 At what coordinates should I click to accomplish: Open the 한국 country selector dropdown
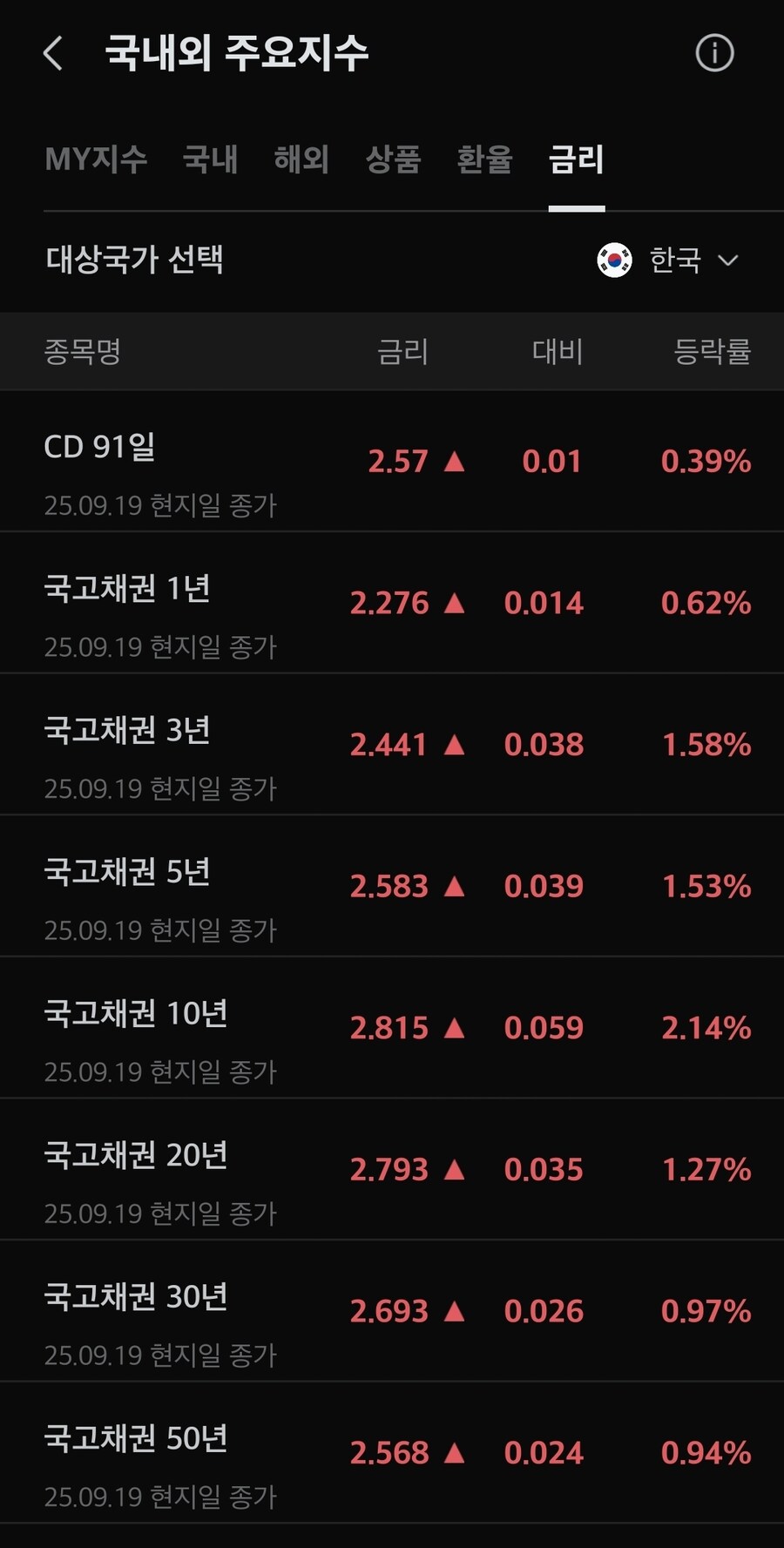(x=675, y=259)
